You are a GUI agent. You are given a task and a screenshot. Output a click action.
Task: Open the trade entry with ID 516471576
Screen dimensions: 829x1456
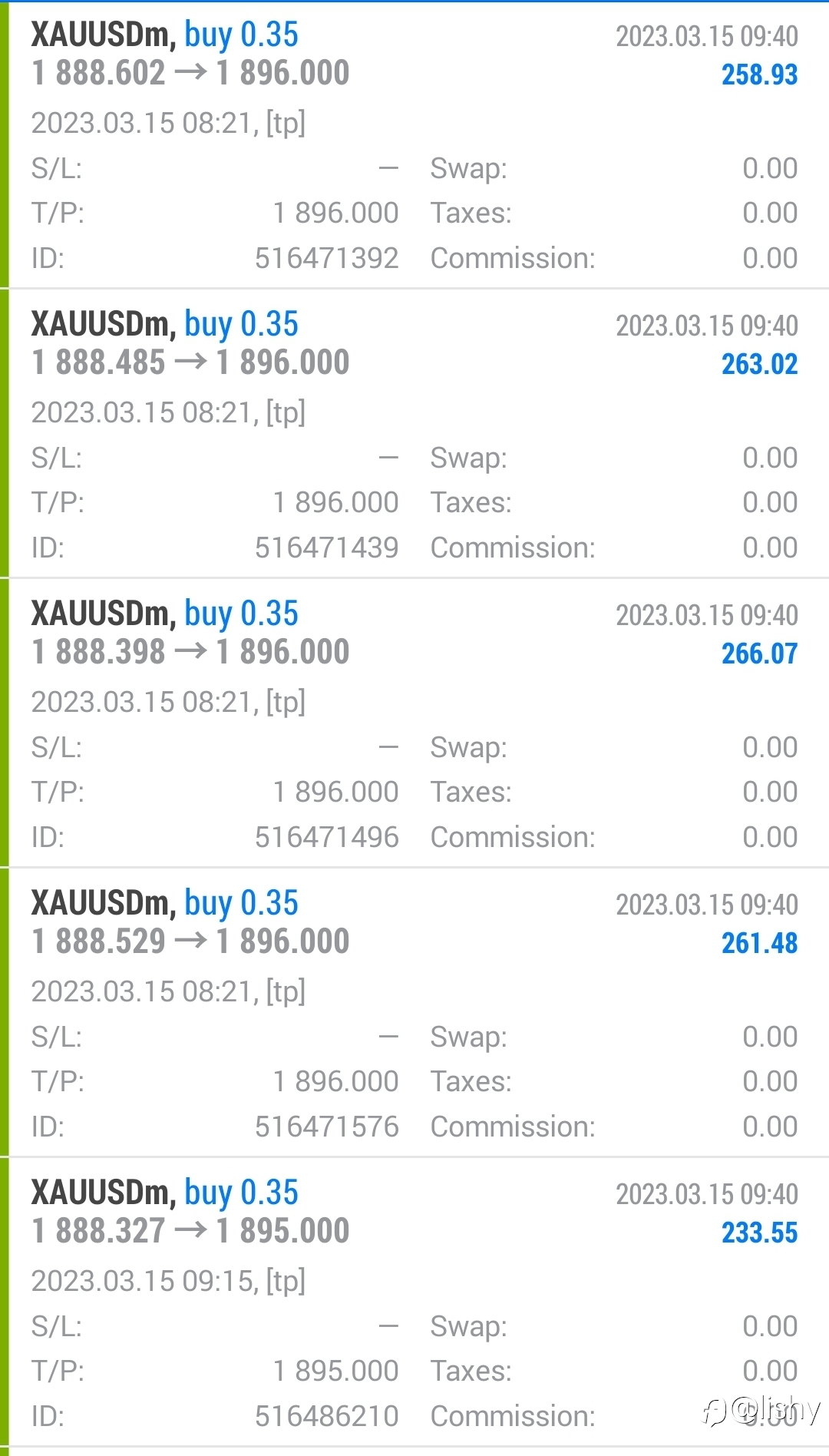pos(414,1013)
